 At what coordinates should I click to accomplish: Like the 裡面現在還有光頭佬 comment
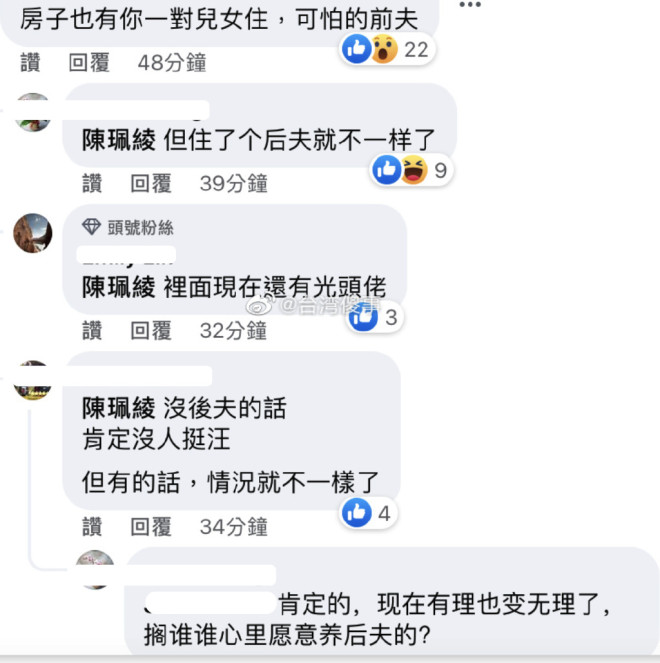point(92,330)
